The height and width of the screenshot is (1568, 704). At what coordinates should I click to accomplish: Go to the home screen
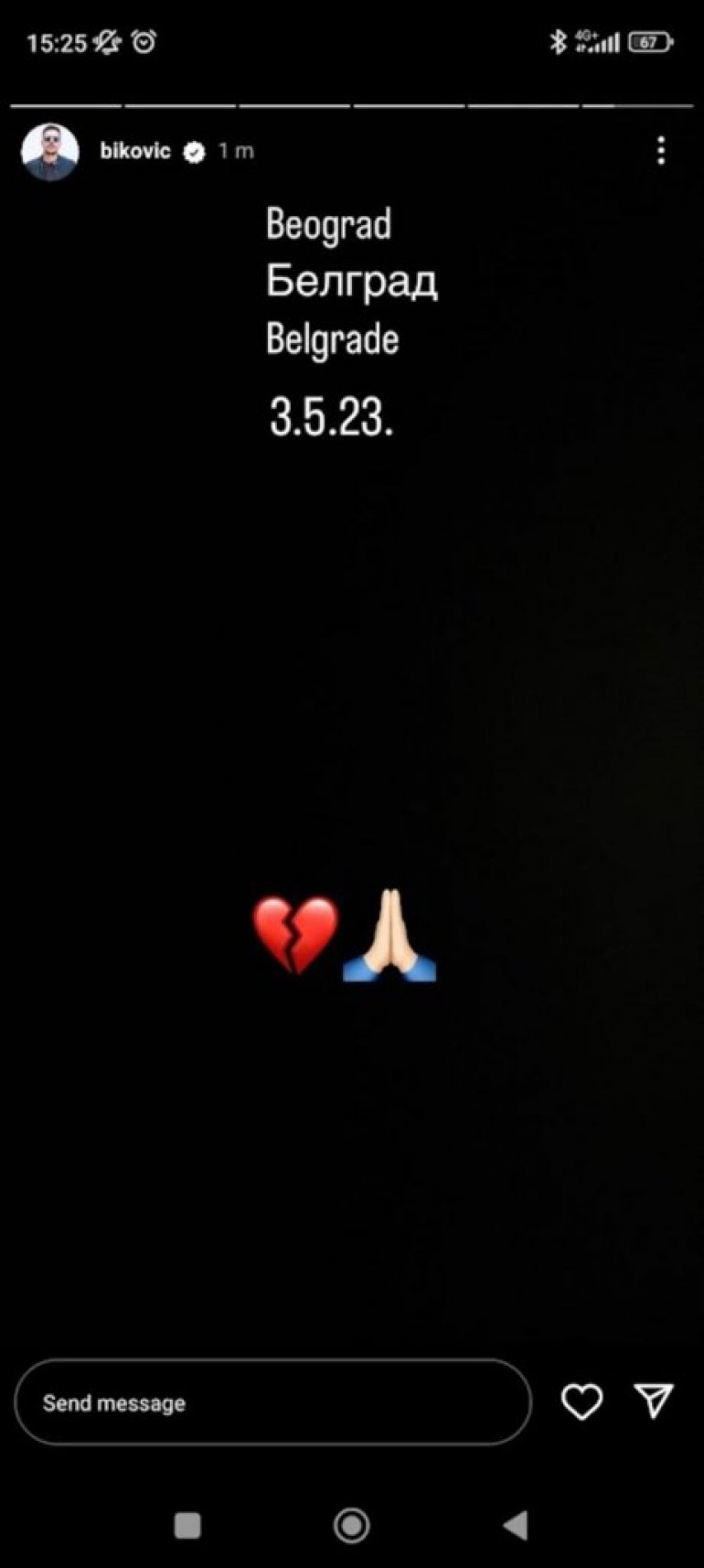coord(352,1525)
